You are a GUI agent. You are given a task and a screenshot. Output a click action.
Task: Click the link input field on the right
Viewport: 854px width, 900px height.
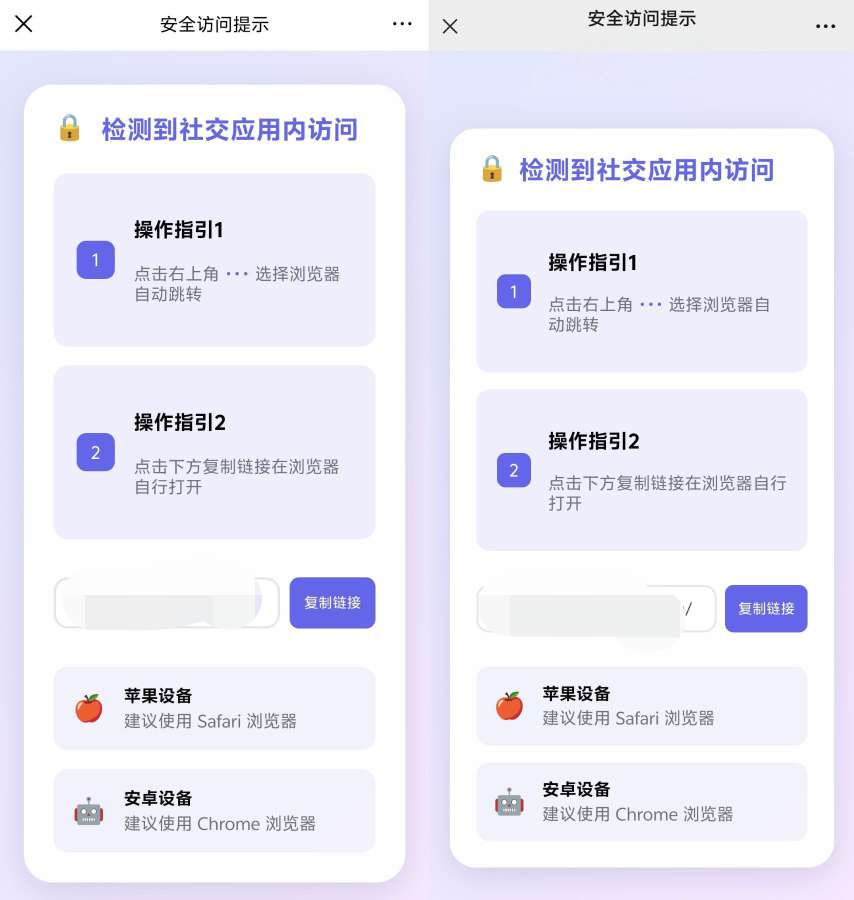(x=594, y=608)
